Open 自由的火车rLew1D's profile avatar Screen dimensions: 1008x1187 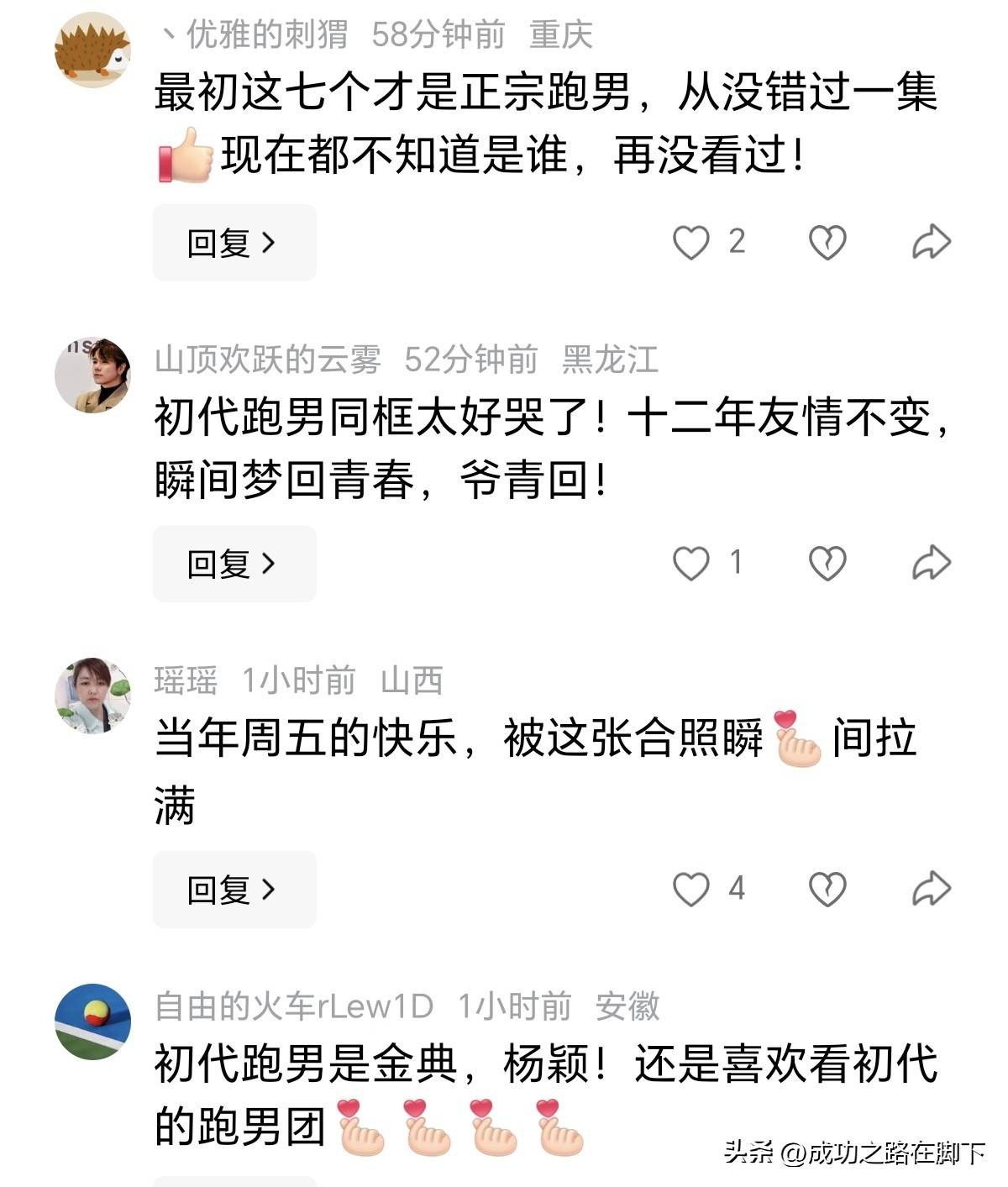(92, 1022)
